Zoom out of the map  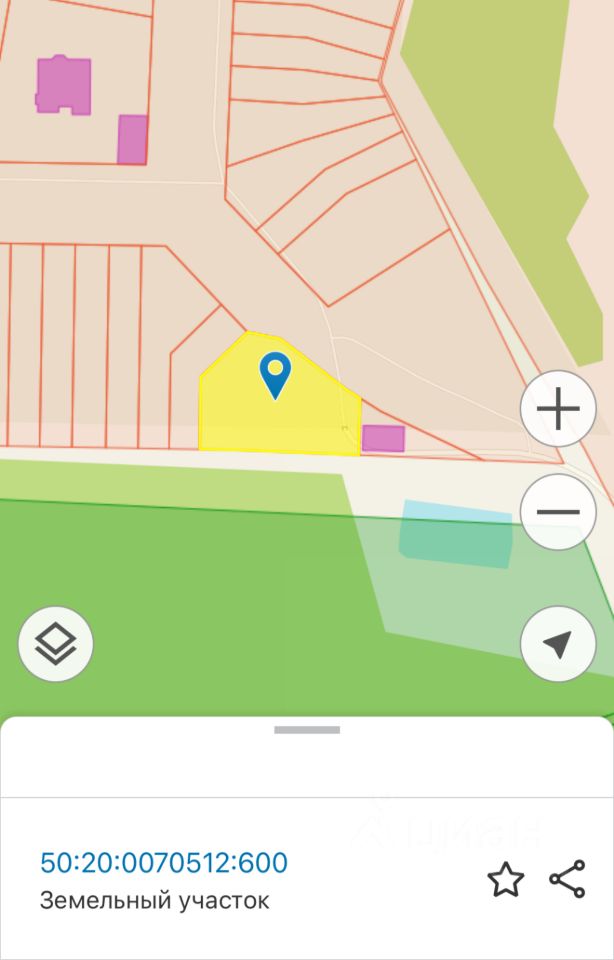(x=558, y=512)
